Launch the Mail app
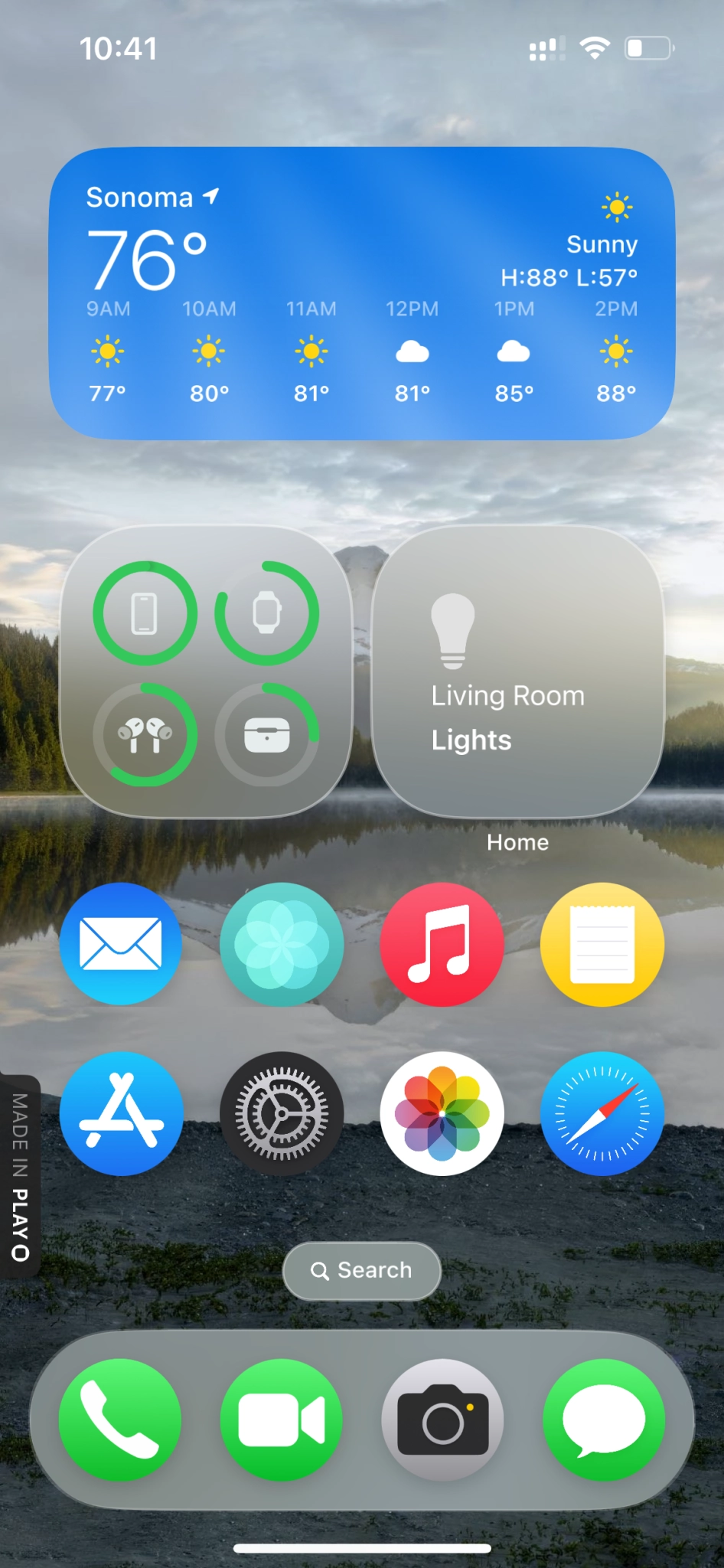Image resolution: width=724 pixels, height=1568 pixels. click(x=121, y=944)
